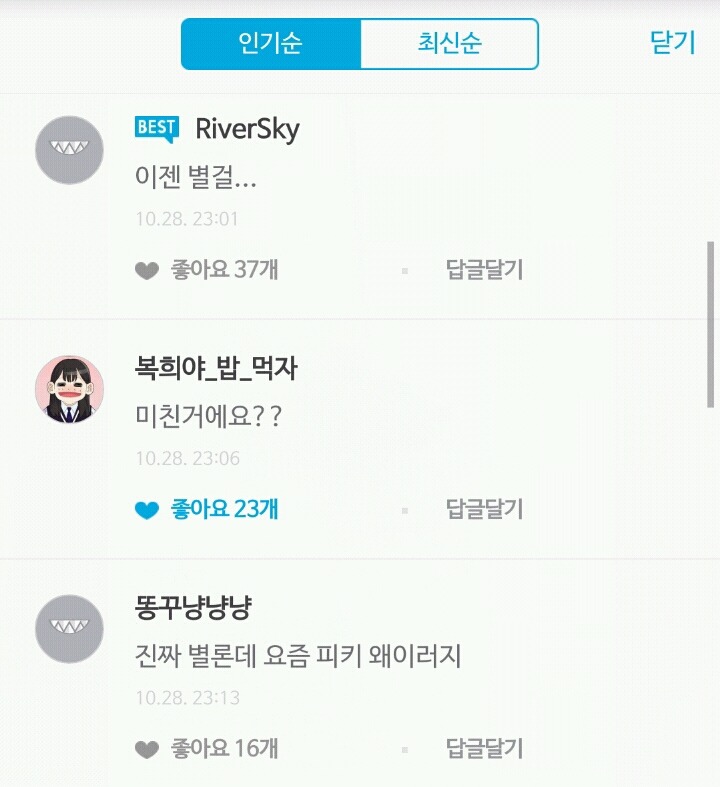Open 똥꾸냥냥냥's profile avatar

pos(67,628)
